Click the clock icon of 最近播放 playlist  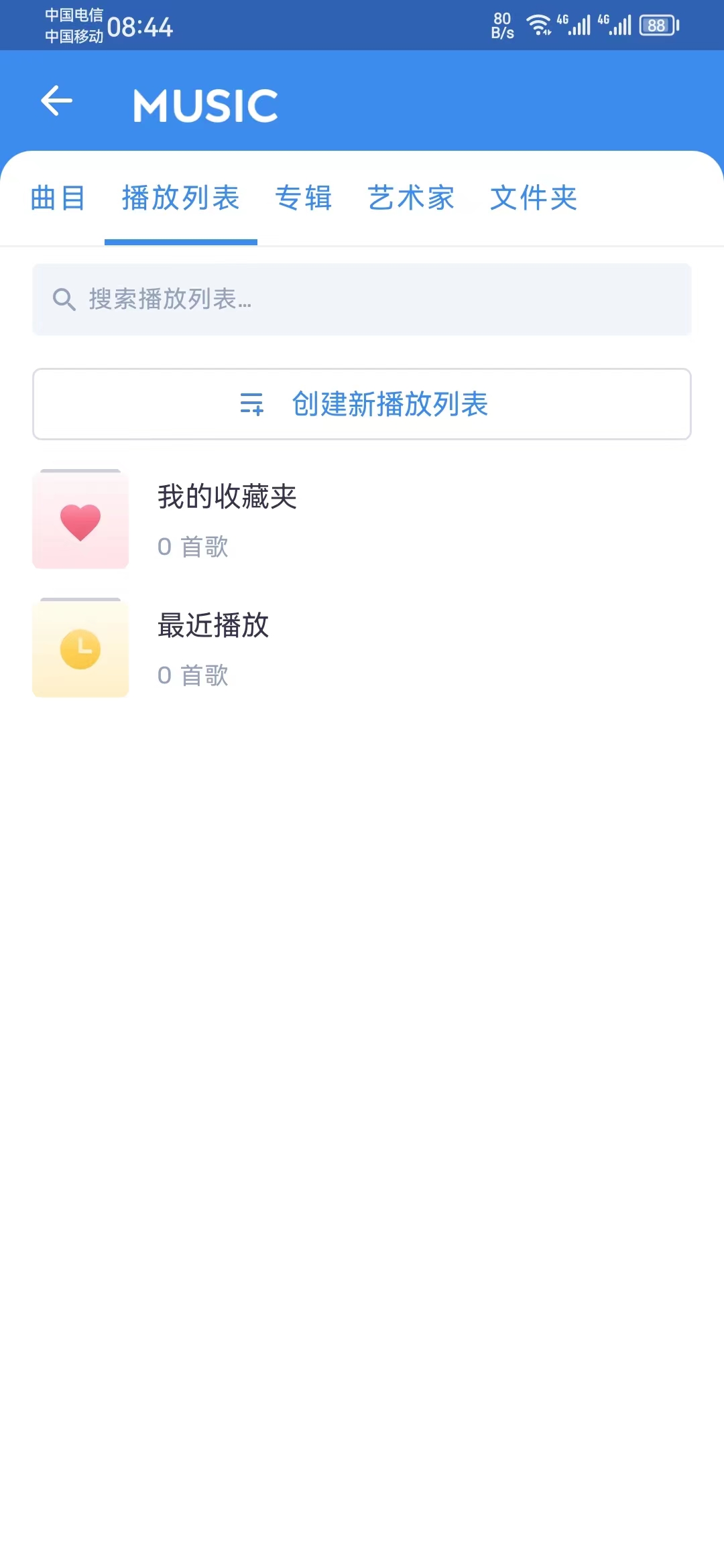80,647
